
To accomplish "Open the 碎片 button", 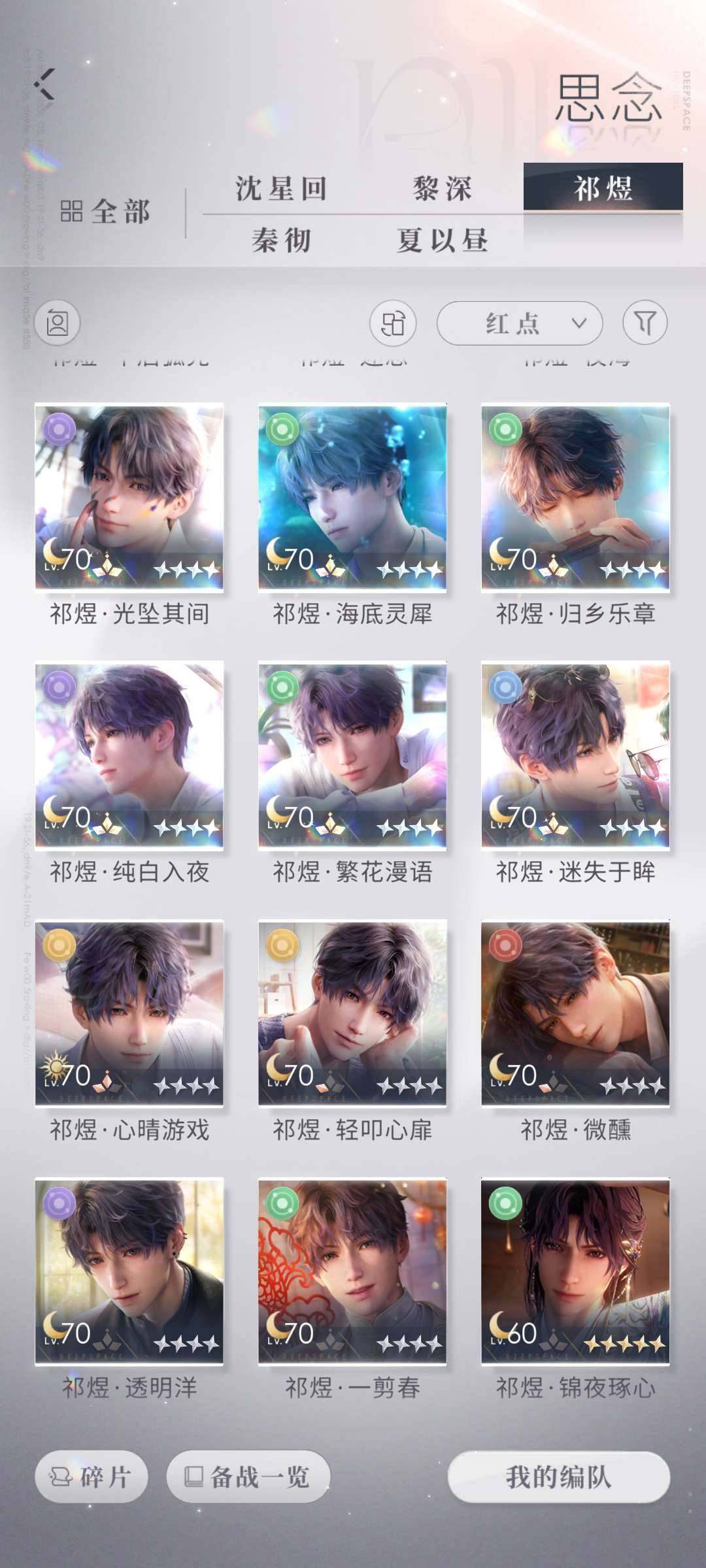I will (92, 1476).
